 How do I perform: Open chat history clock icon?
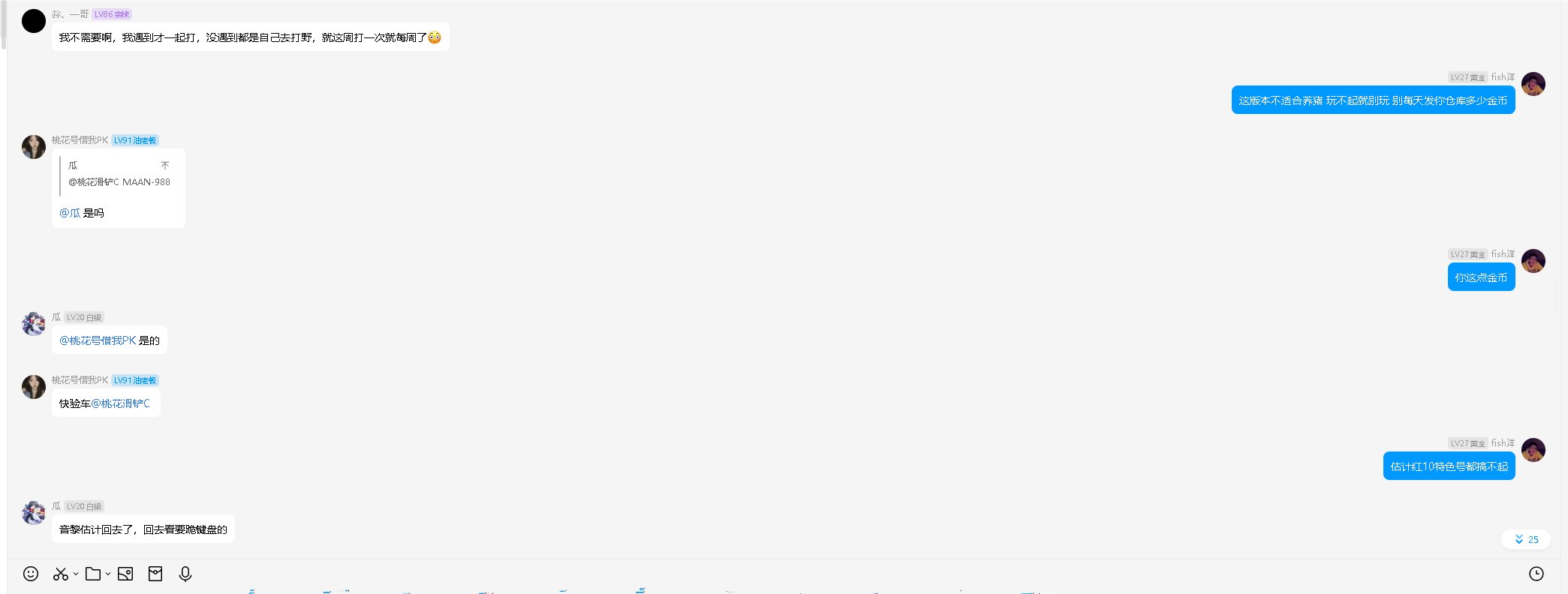point(1536,574)
